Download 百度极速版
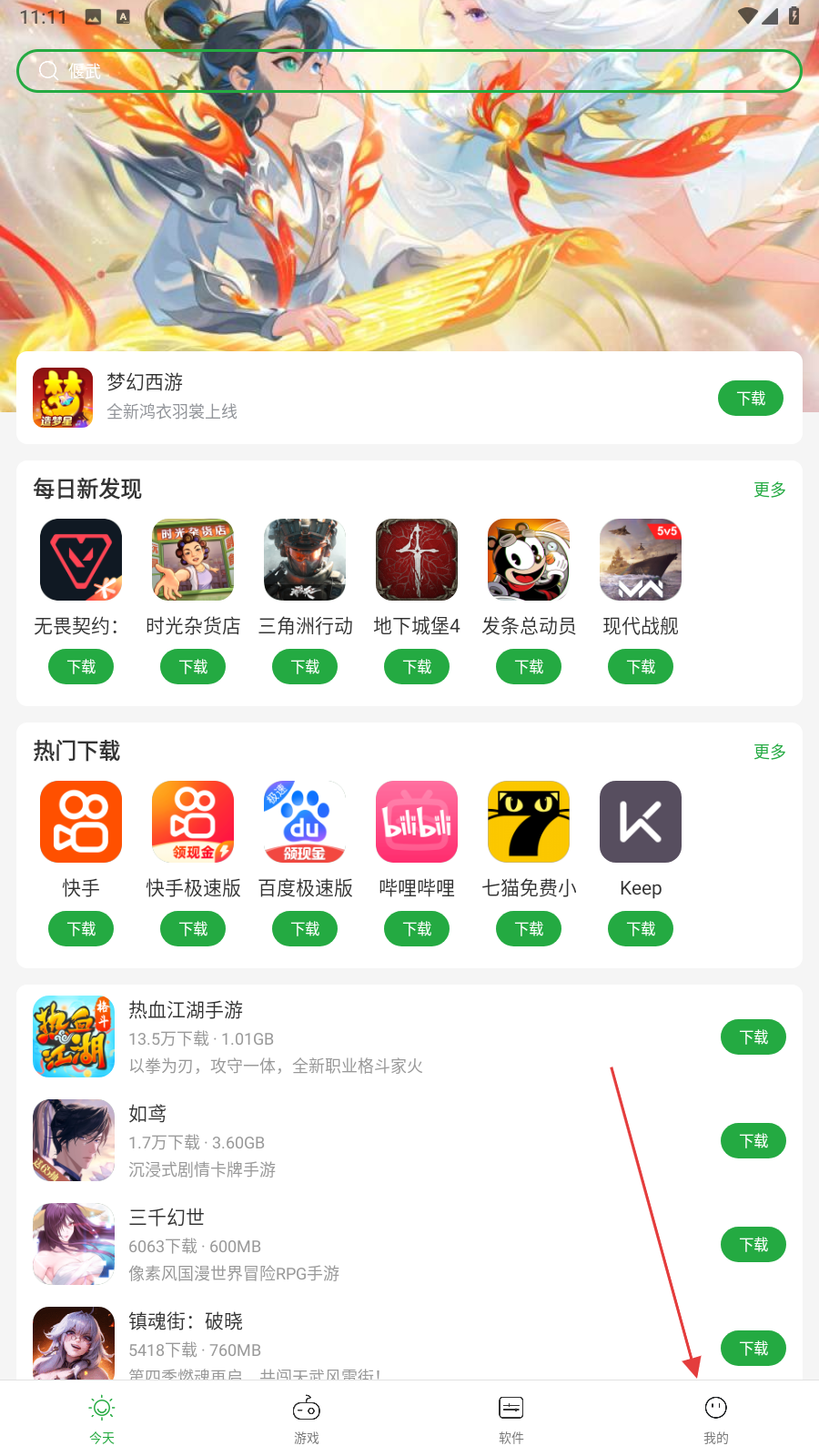The image size is (819, 1456). (305, 929)
